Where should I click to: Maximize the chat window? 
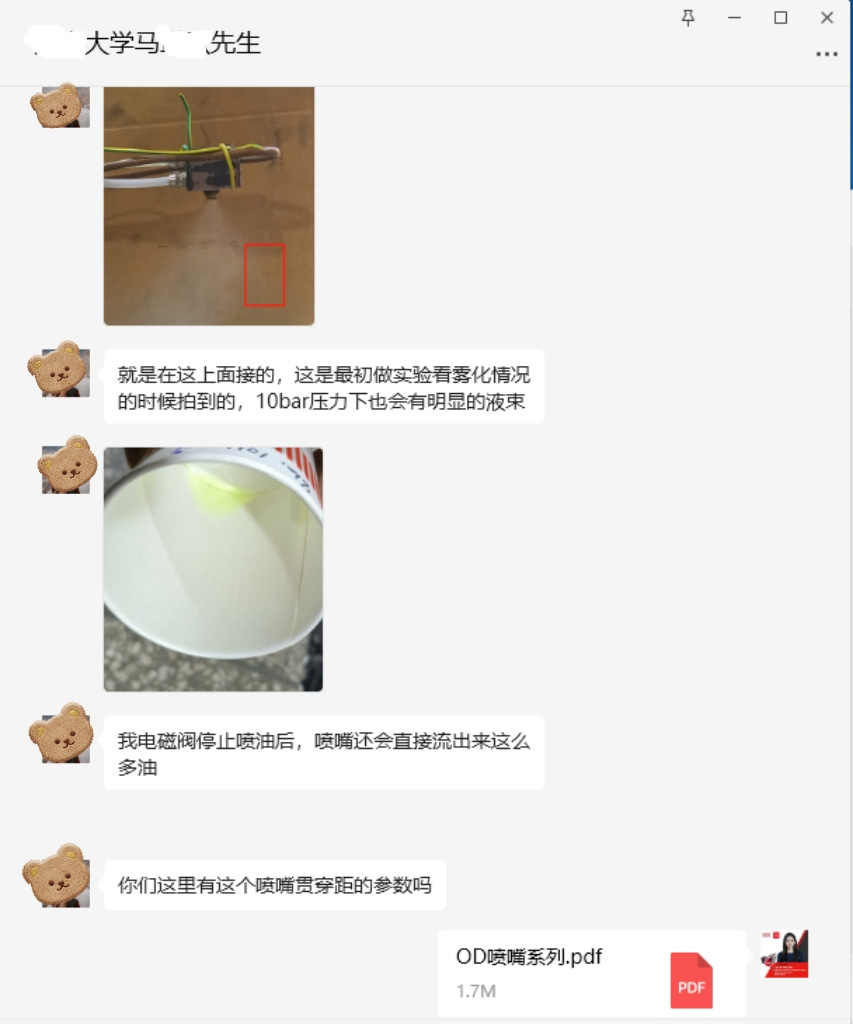781,17
